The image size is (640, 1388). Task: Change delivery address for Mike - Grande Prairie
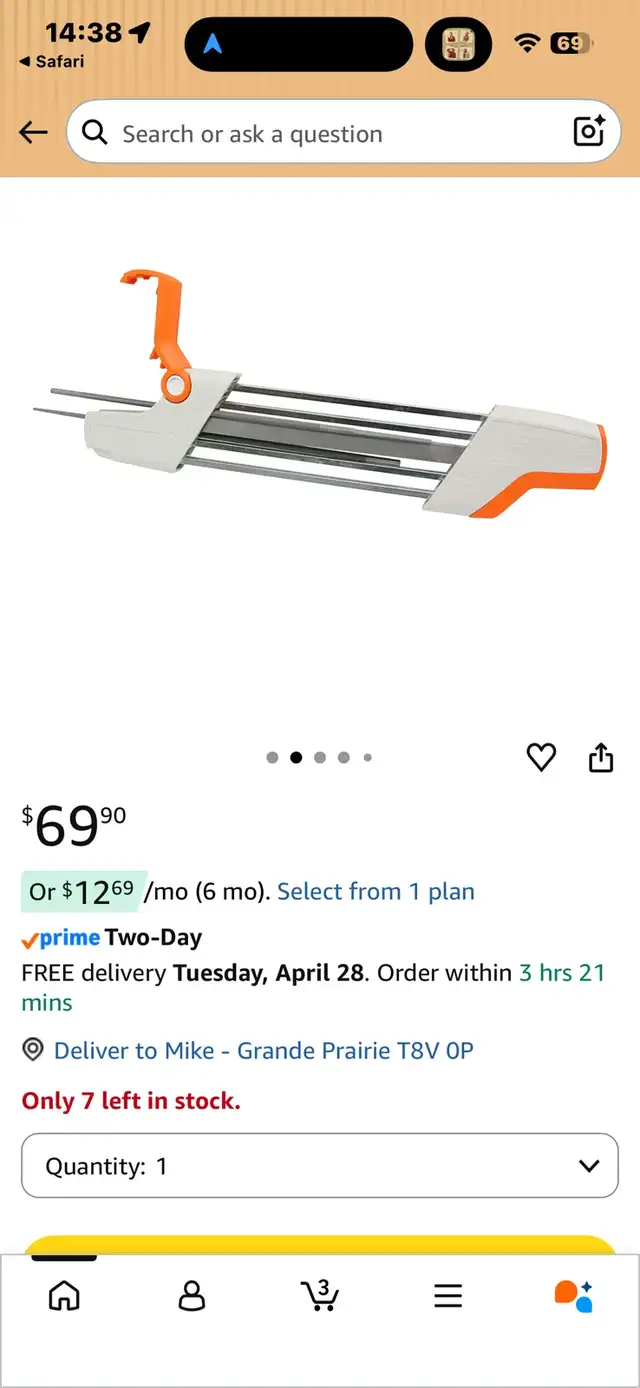[263, 1051]
